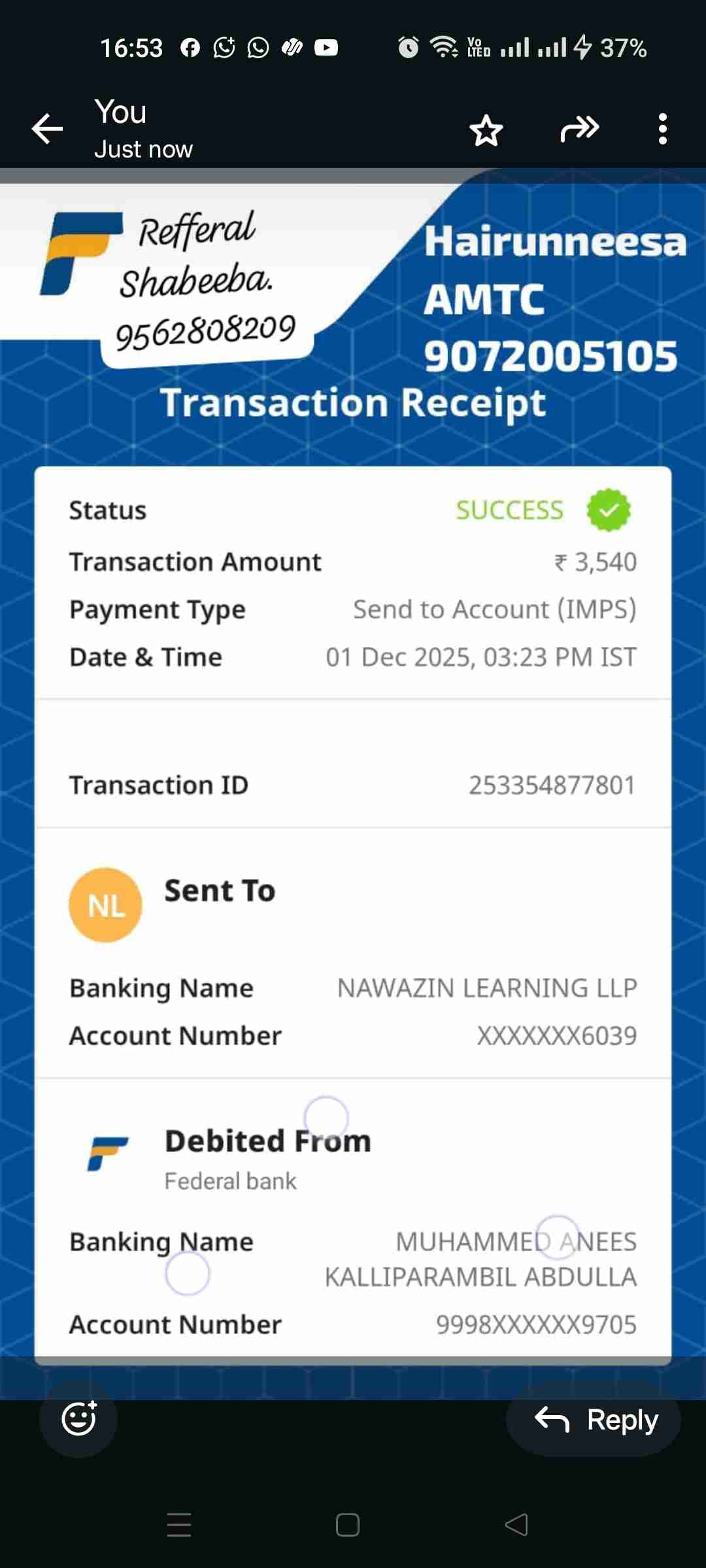Tap the system home button

(x=347, y=1524)
